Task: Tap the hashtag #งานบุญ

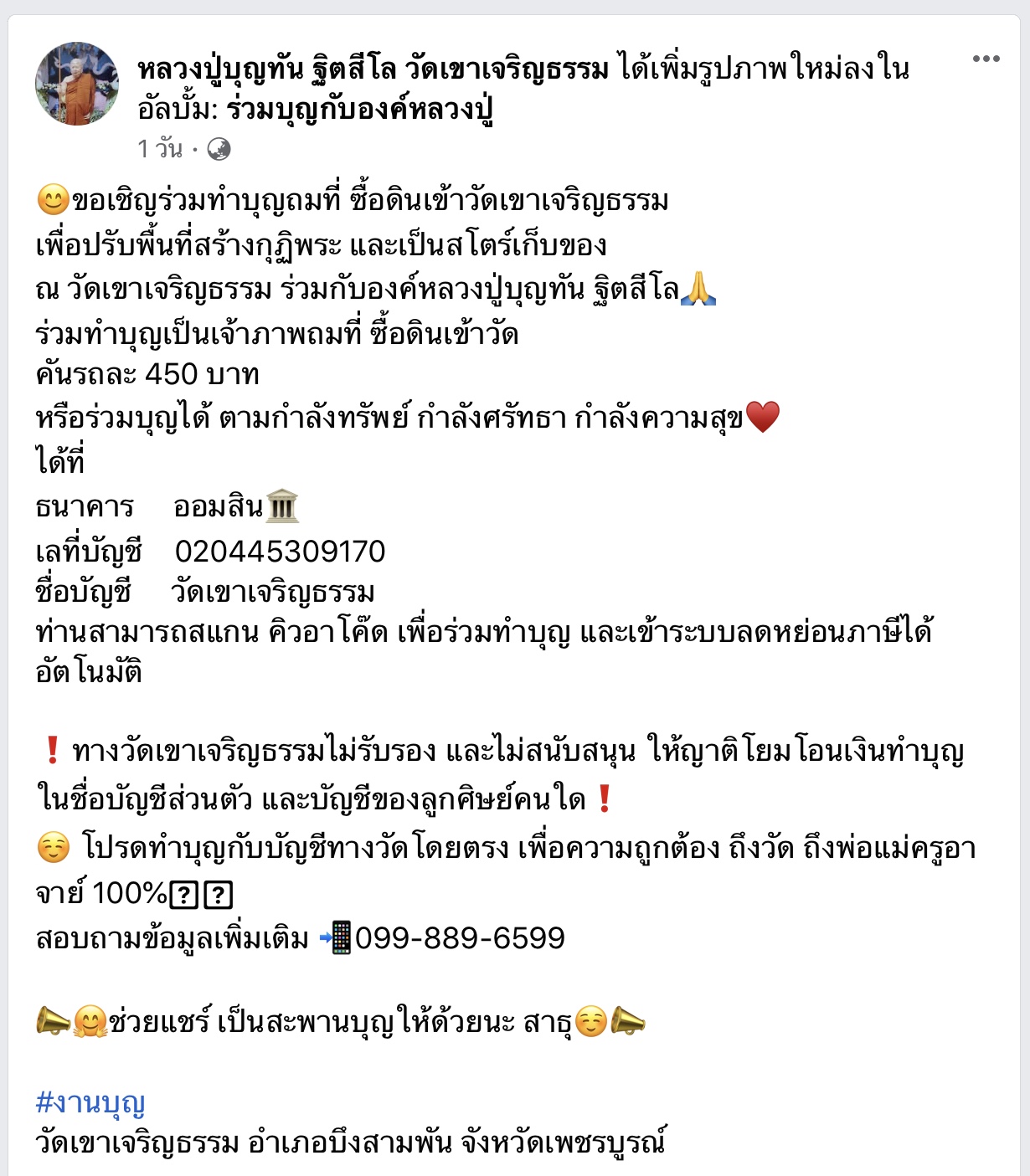Action: point(90,1102)
